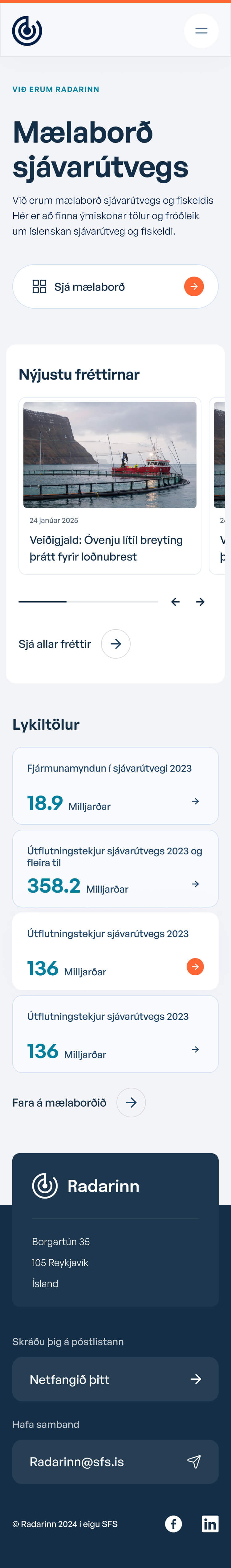Screen dimensions: 231x1568
Task: Open the Facebook page
Action: point(173,1524)
